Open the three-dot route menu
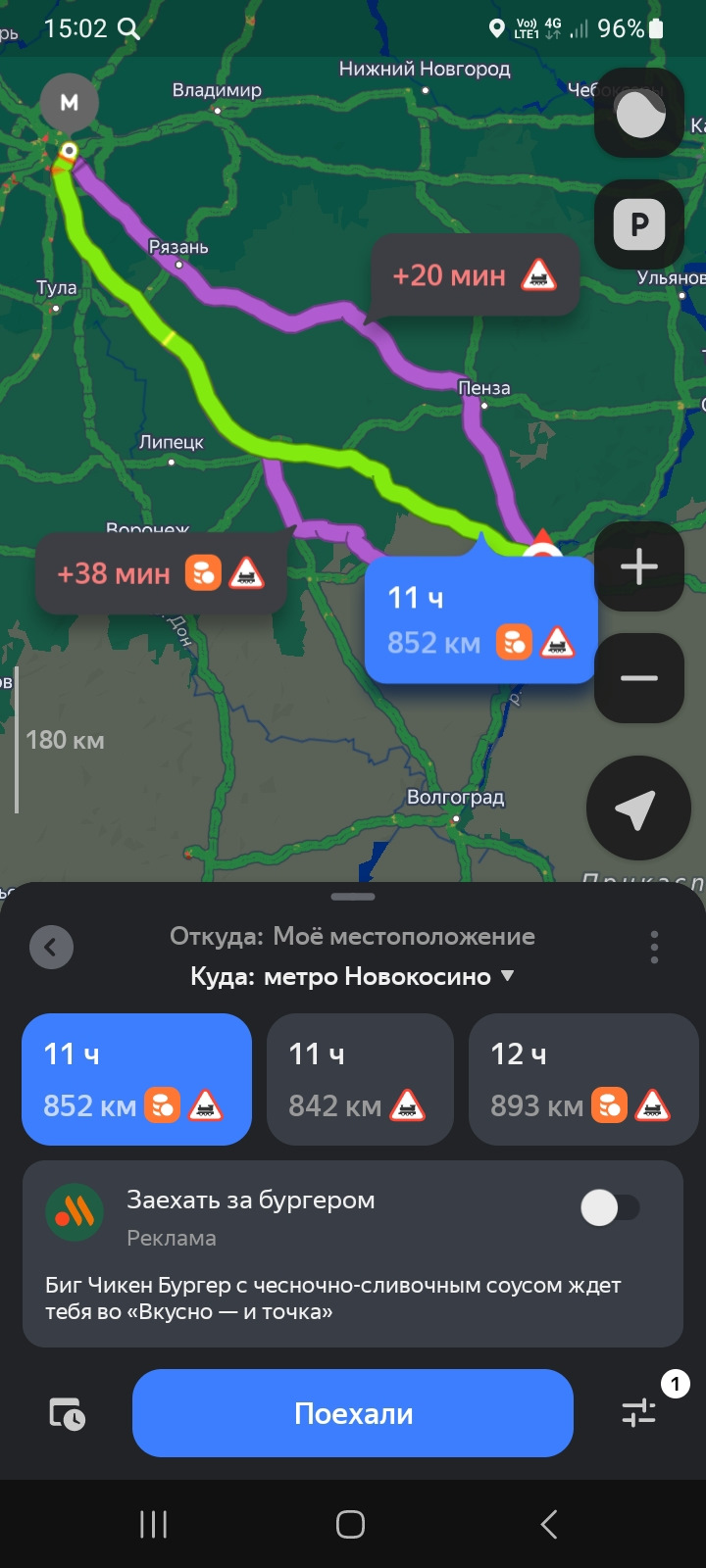706x1568 pixels. point(654,947)
